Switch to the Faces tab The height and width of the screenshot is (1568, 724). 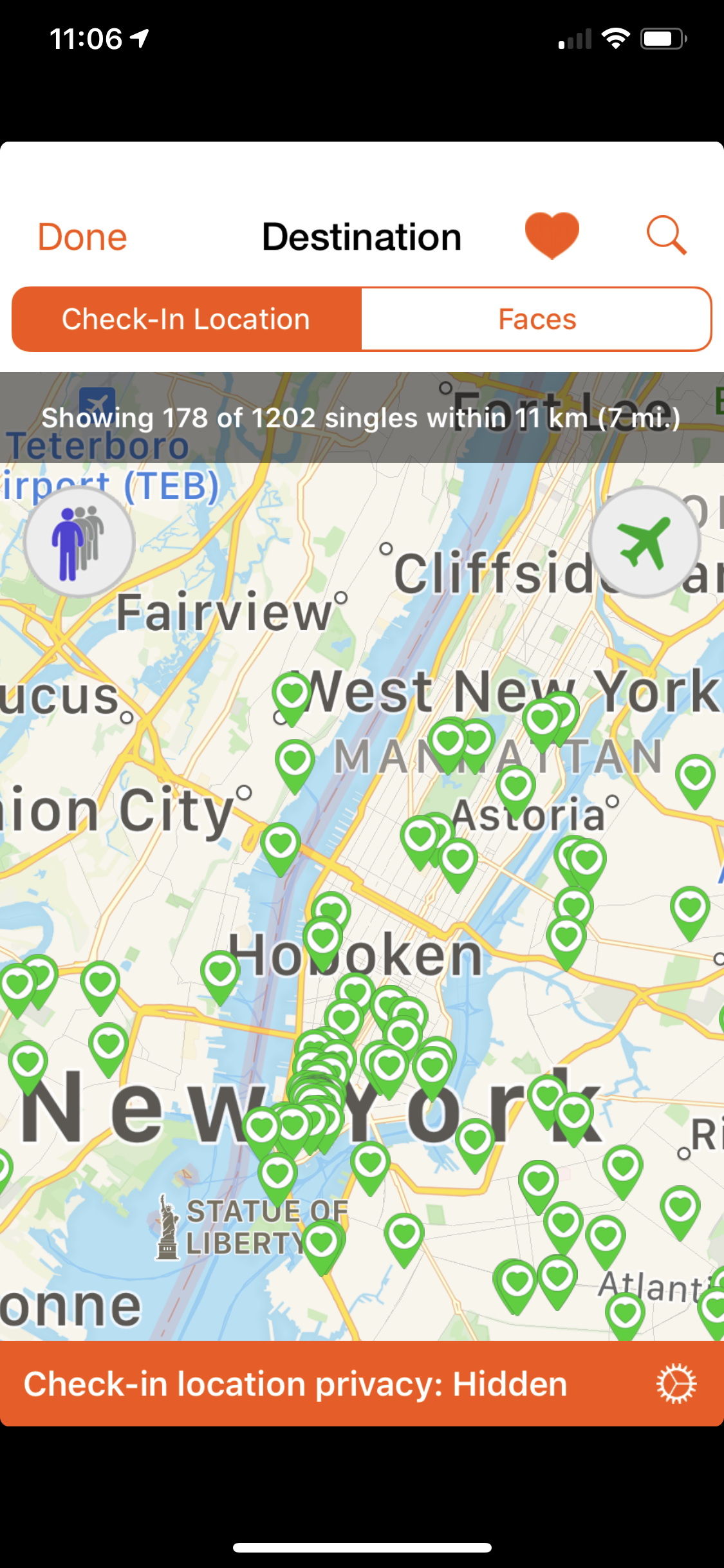(x=537, y=319)
